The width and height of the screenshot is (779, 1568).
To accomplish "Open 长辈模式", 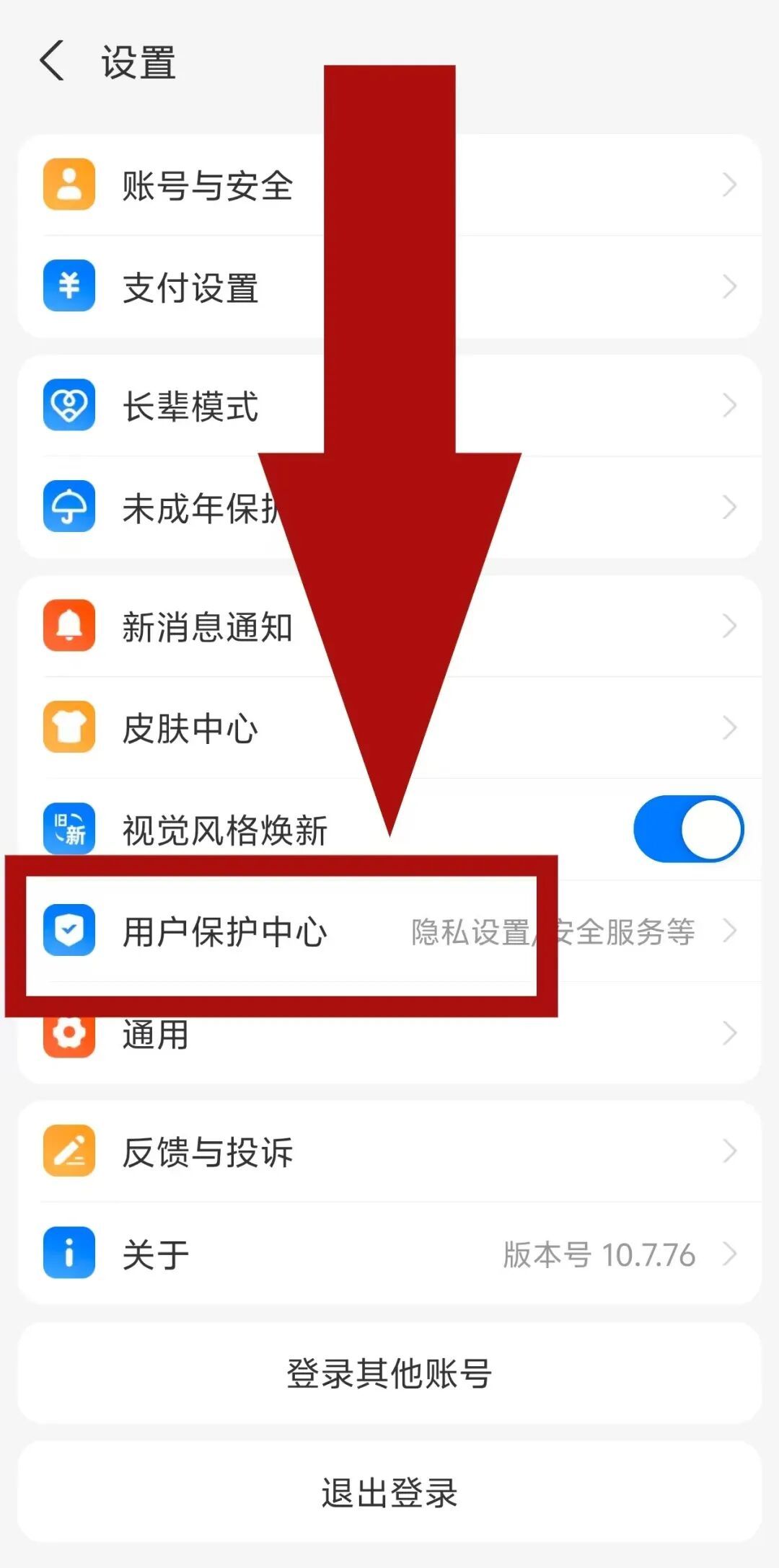I will click(191, 406).
